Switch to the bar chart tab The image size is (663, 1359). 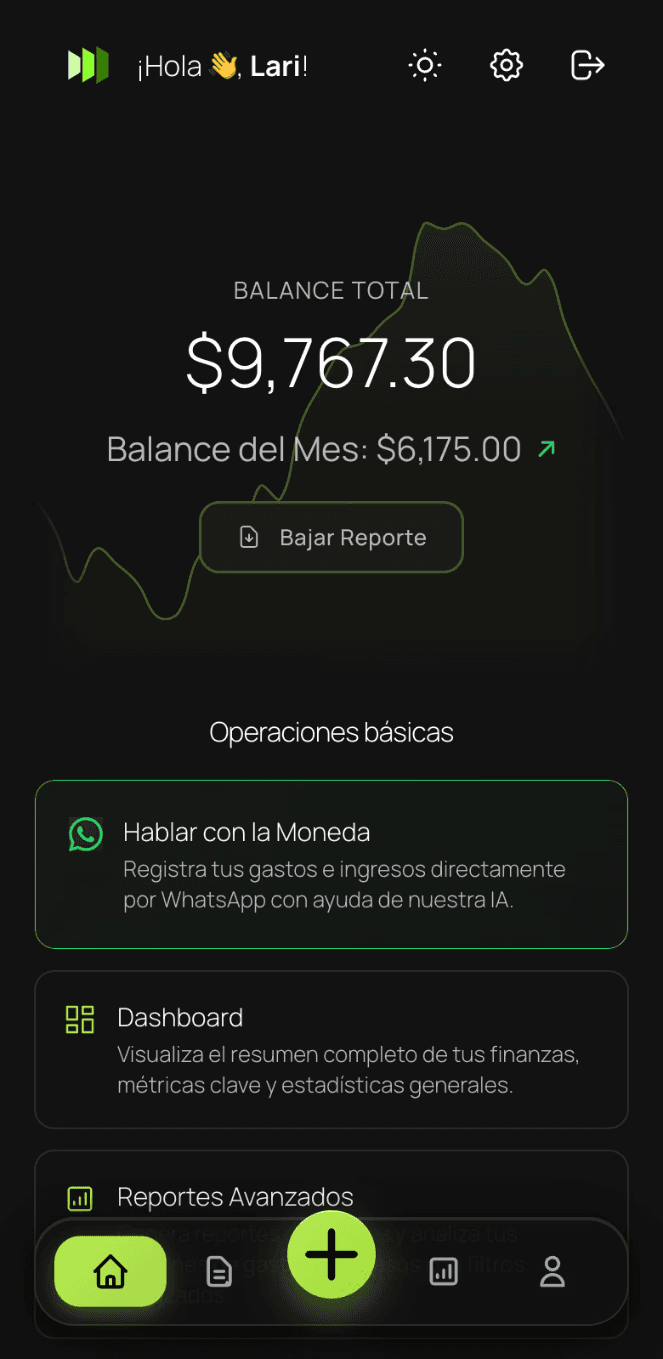point(443,1272)
